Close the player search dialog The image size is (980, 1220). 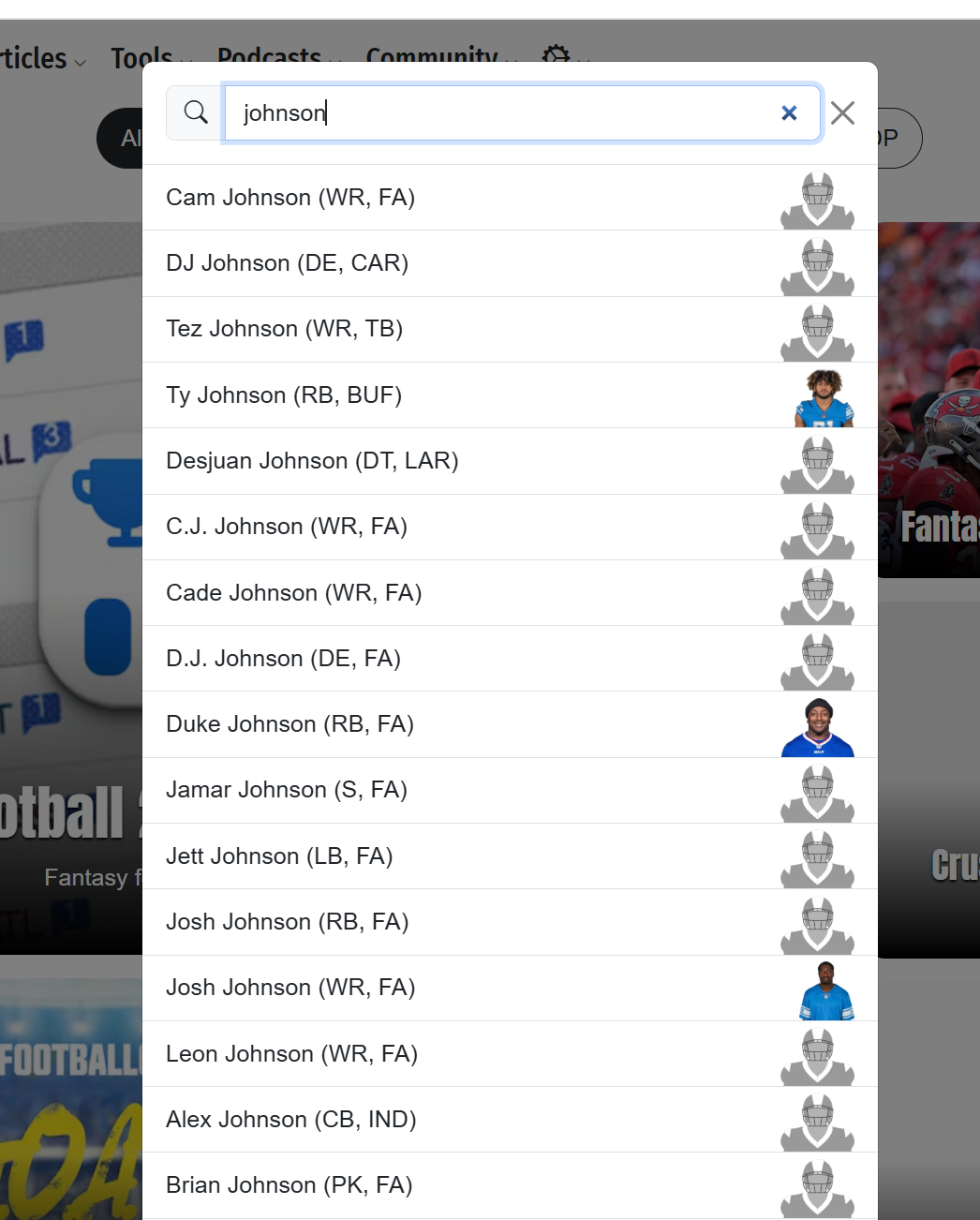(x=842, y=113)
